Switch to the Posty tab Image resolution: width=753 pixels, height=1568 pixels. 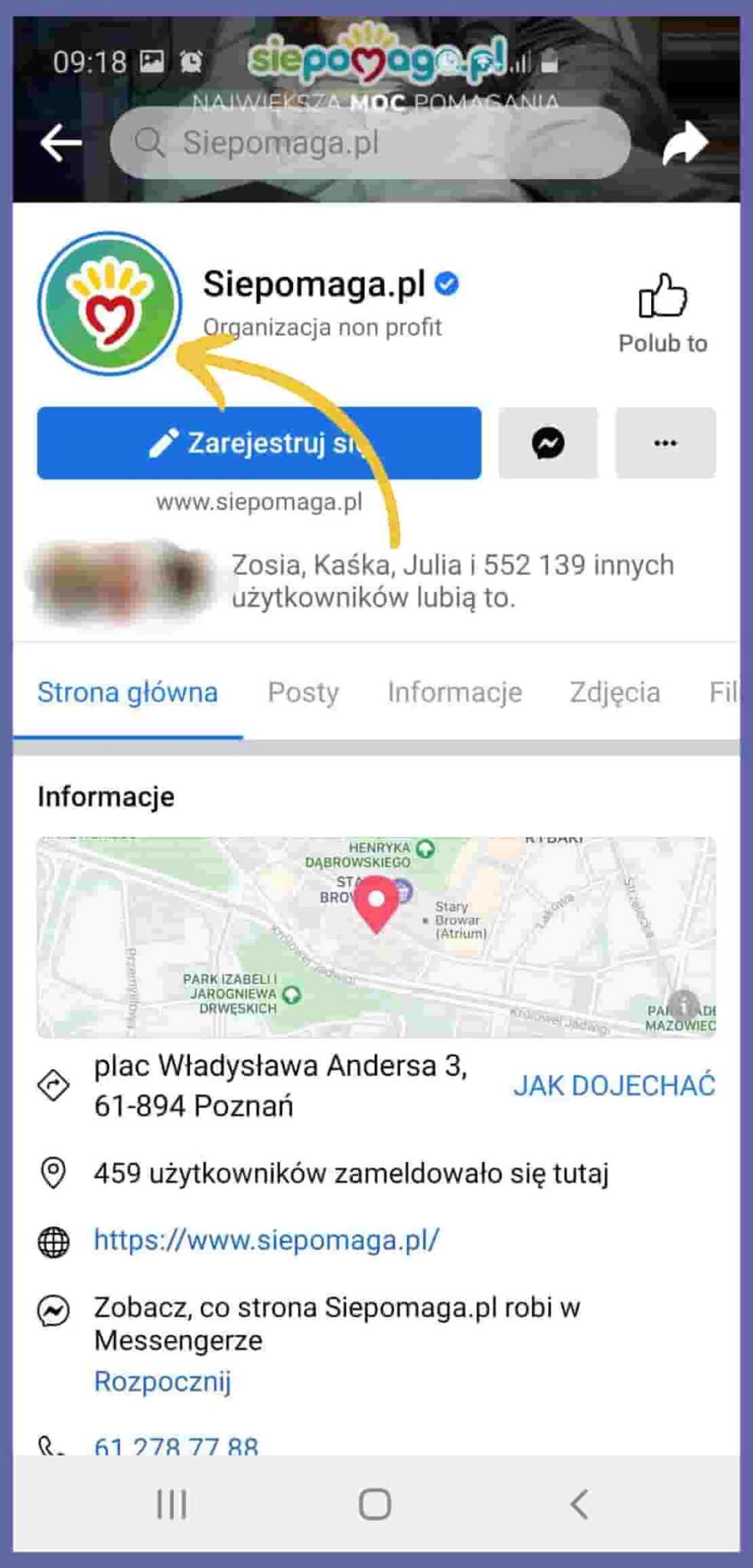coord(303,692)
